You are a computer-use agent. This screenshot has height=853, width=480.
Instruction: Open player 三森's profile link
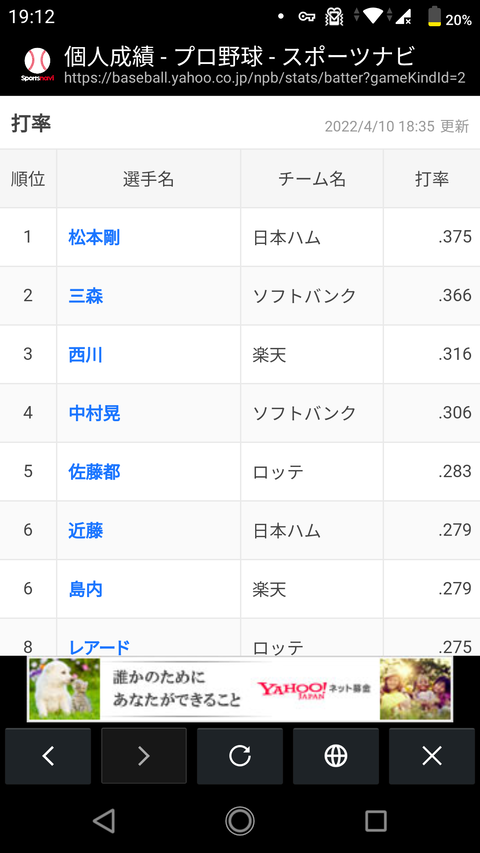[x=86, y=296]
